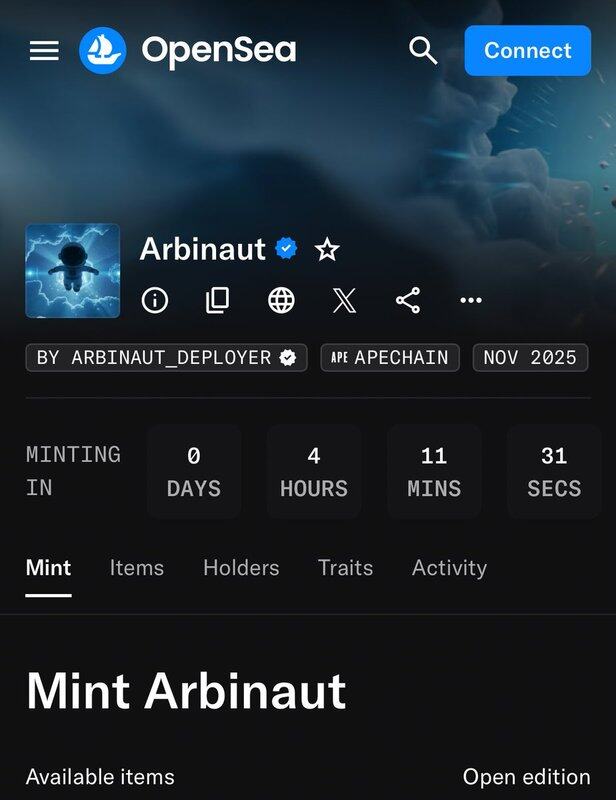Screen dimensions: 616x800
Task: Open the Arbinaut website globe icon
Action: tap(281, 300)
